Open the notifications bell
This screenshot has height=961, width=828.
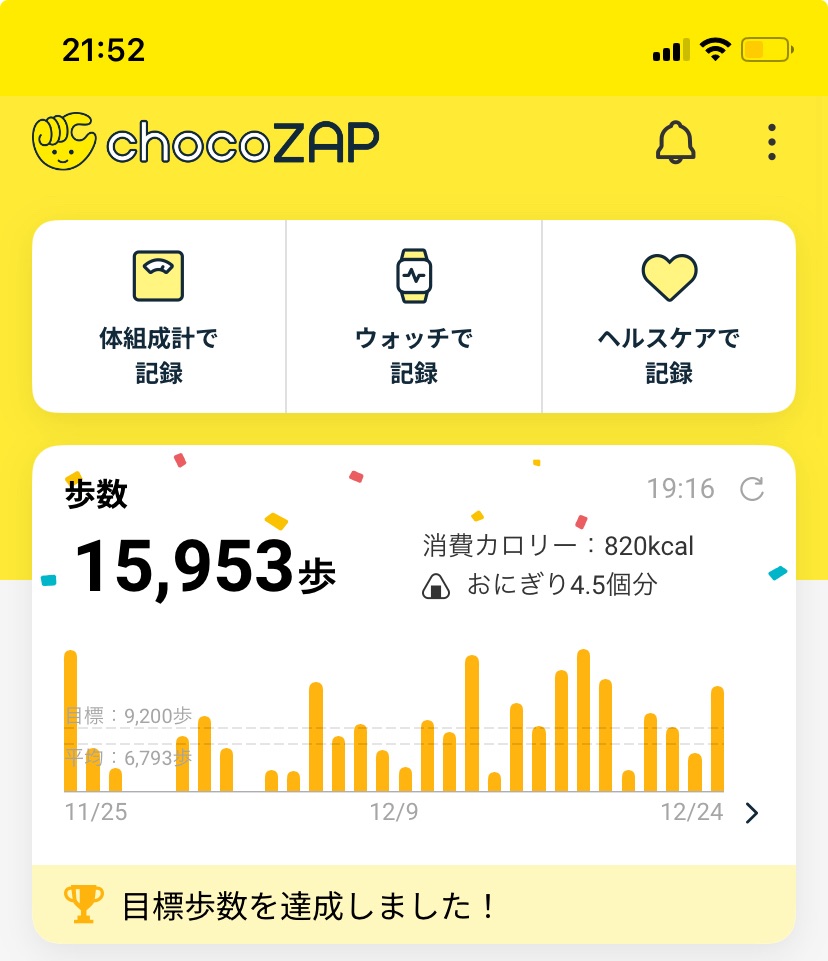[676, 143]
